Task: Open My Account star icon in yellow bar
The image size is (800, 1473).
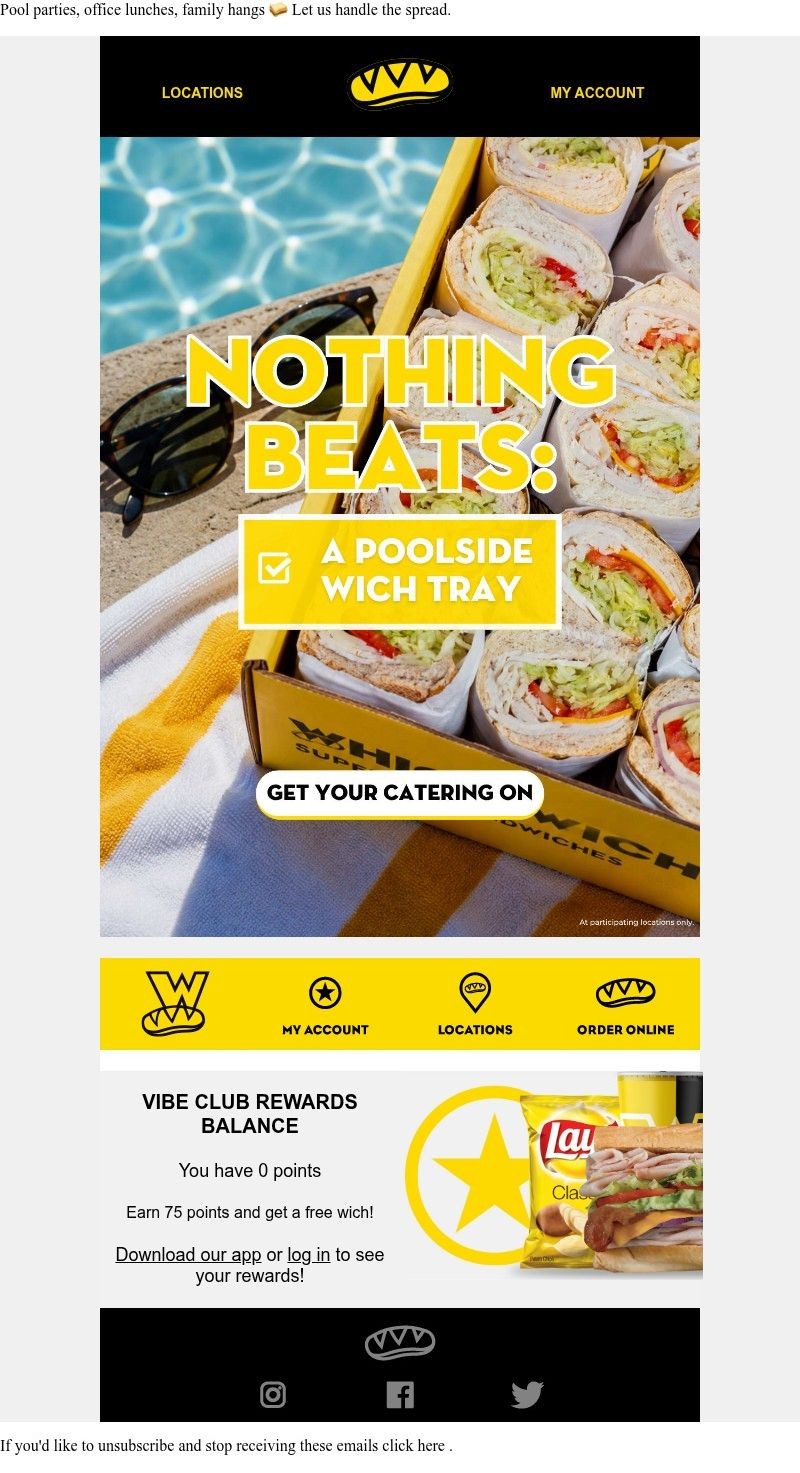Action: [x=325, y=1005]
